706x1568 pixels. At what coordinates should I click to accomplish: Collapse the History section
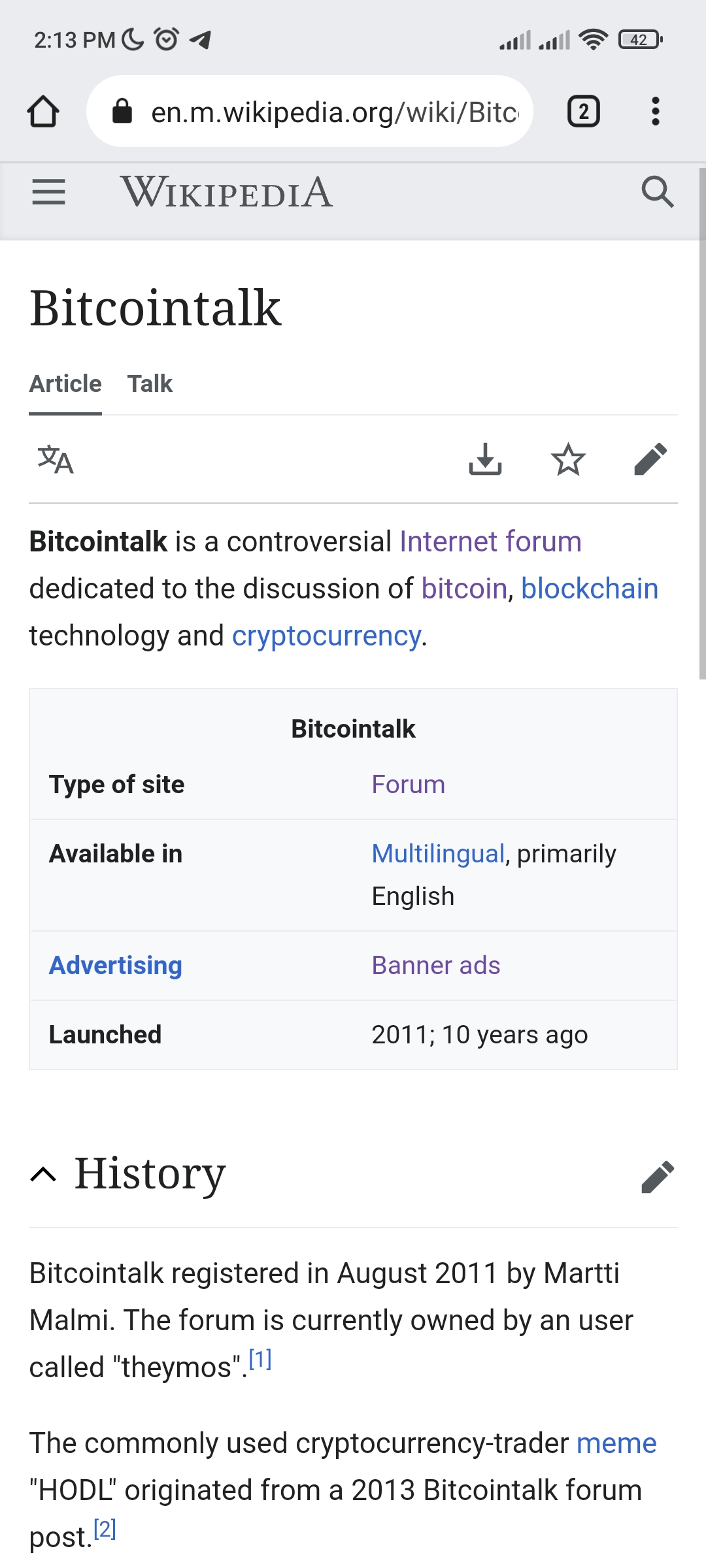pyautogui.click(x=43, y=1175)
